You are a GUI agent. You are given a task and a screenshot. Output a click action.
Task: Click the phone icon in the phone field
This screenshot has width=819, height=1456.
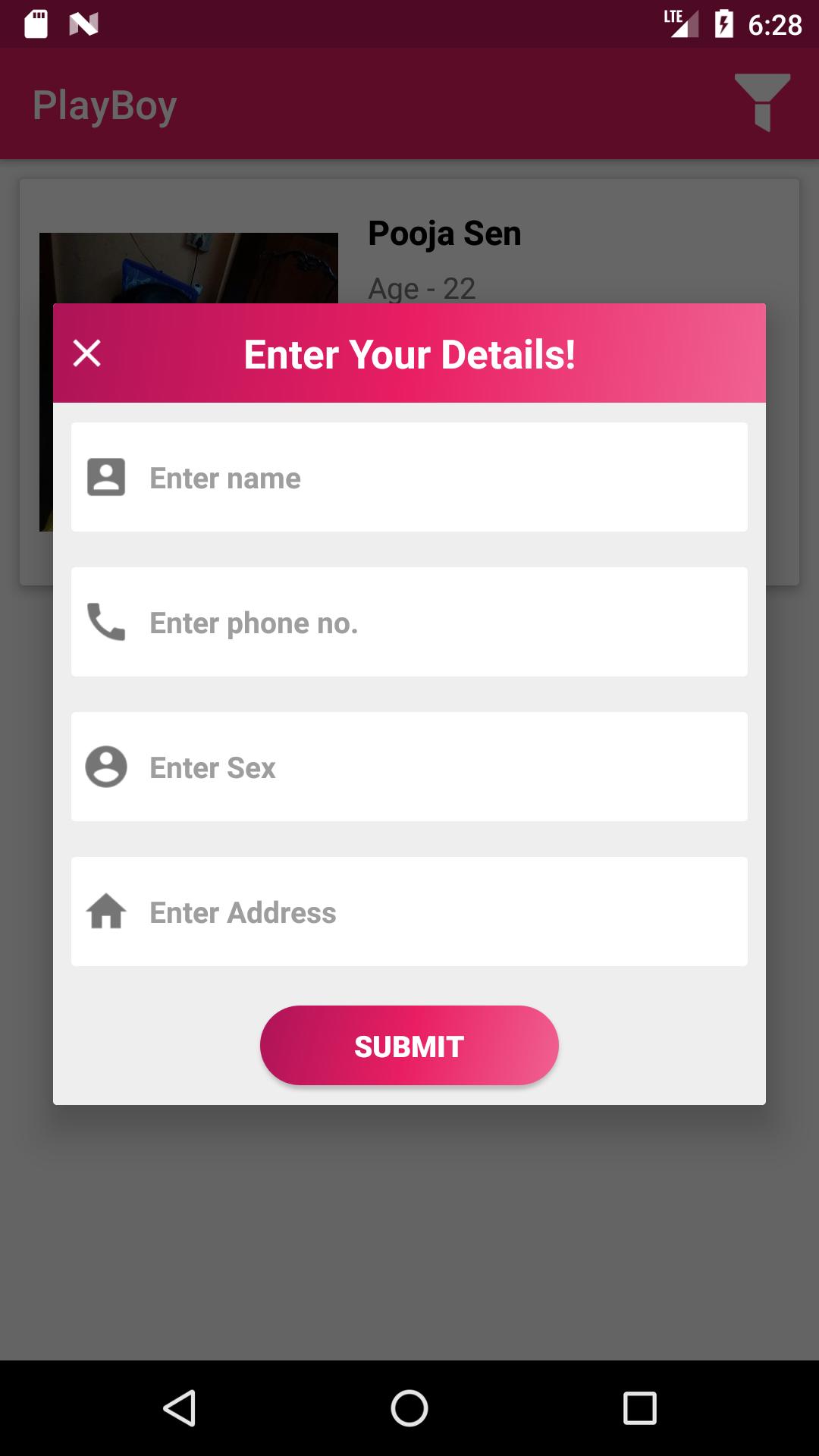click(x=105, y=621)
